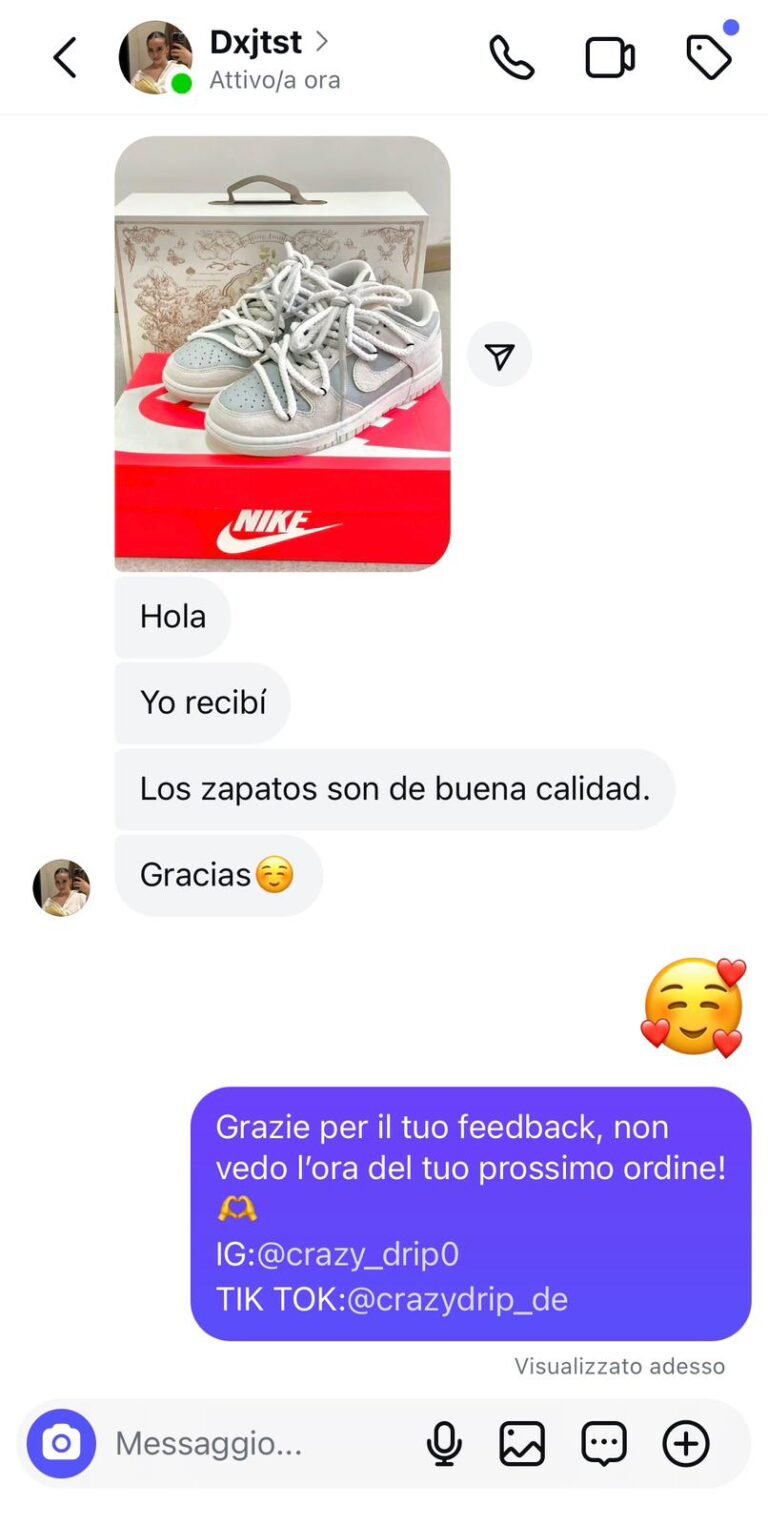Open saved replies bubble icon
This screenshot has width=768, height=1525.
click(x=604, y=1443)
